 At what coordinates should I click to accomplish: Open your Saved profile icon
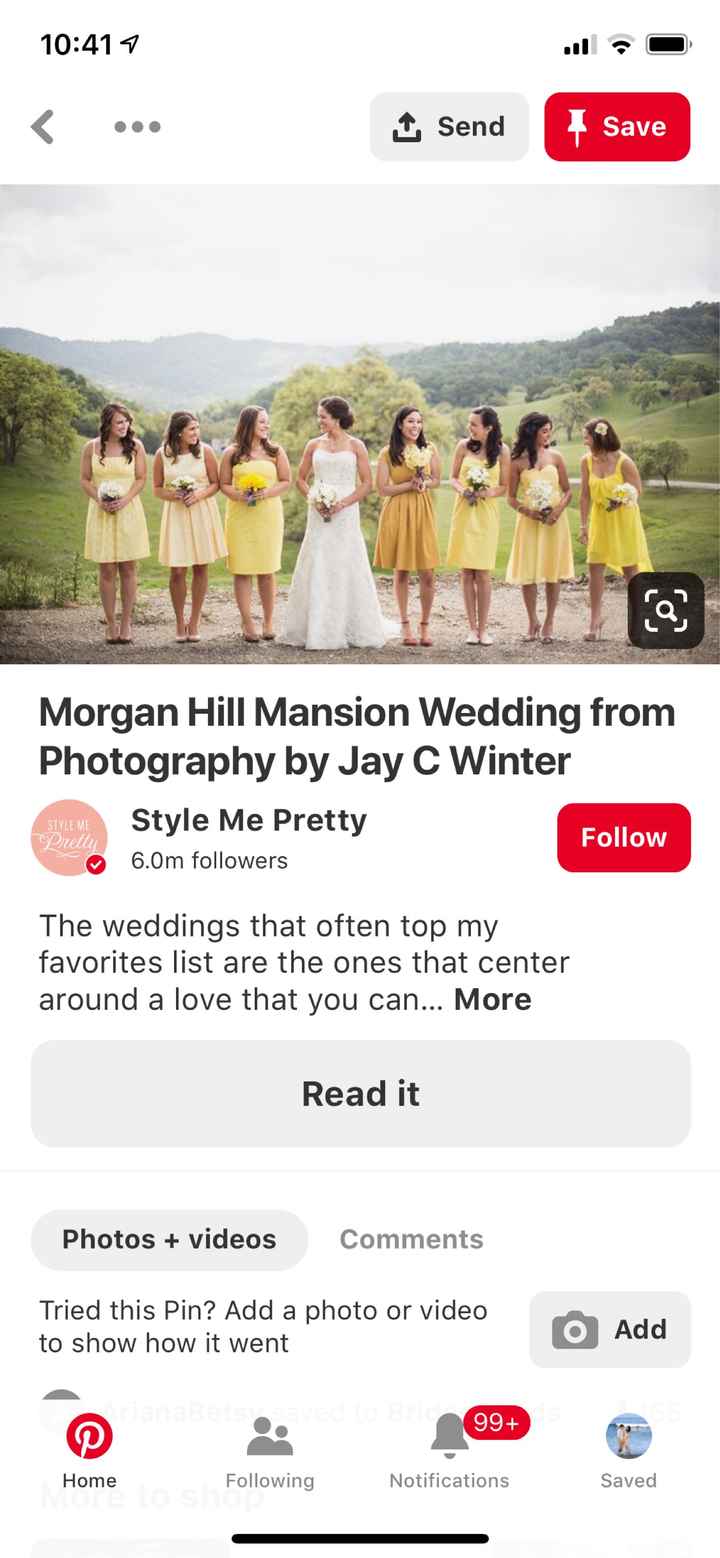pyautogui.click(x=629, y=1435)
